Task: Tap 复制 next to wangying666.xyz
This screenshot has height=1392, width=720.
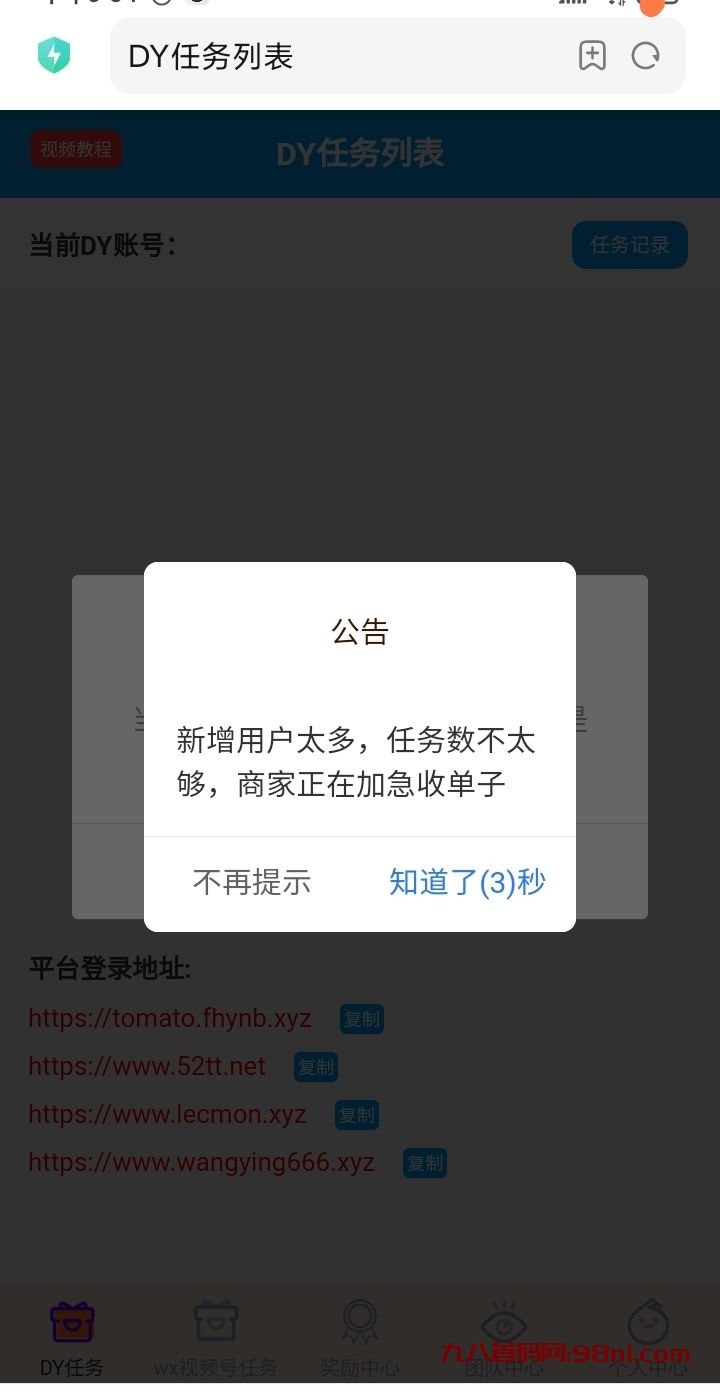Action: [424, 1162]
